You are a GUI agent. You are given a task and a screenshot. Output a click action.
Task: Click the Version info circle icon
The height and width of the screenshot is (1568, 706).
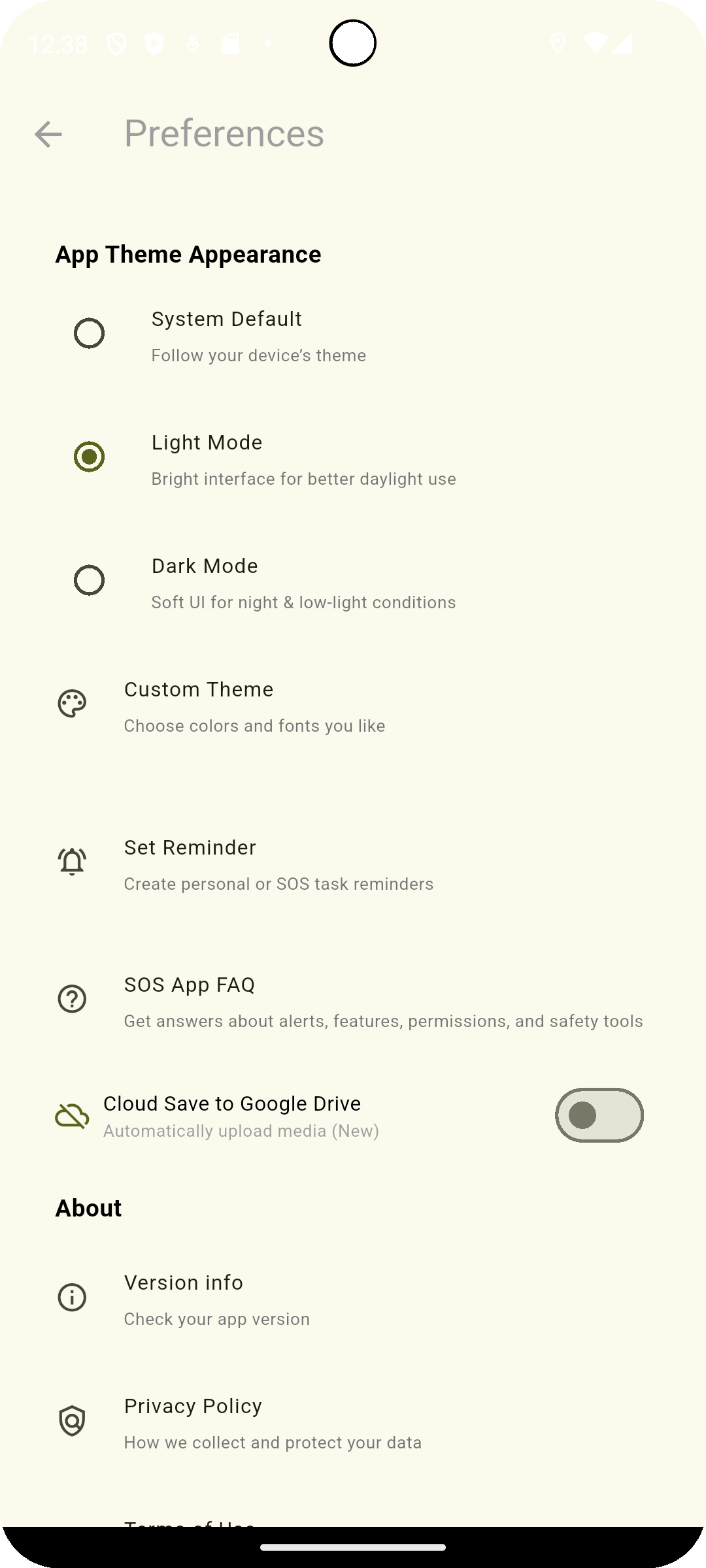(72, 1298)
